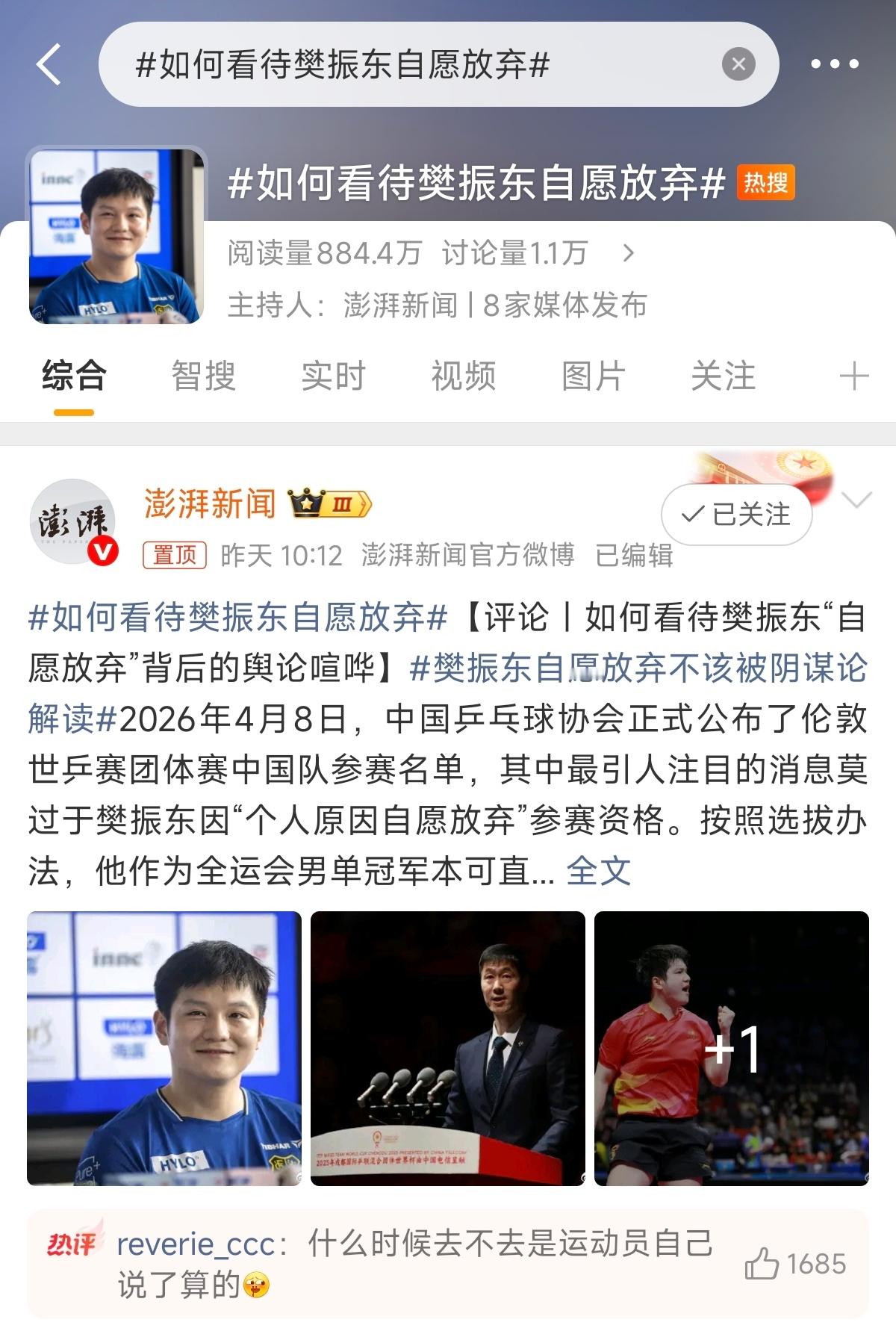
Task: Open the 图片 tab
Action: [591, 378]
